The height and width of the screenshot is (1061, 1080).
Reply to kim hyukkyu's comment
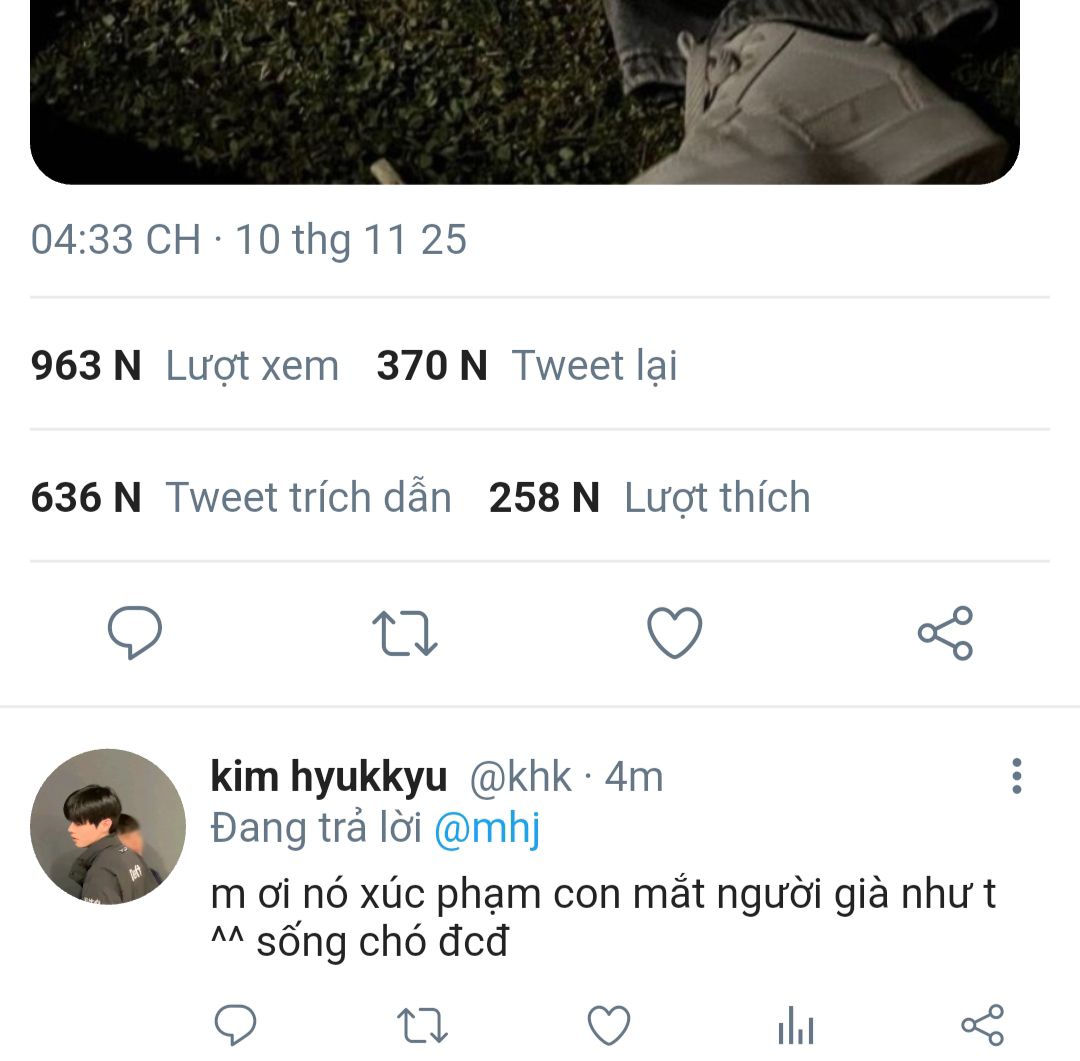[236, 1025]
